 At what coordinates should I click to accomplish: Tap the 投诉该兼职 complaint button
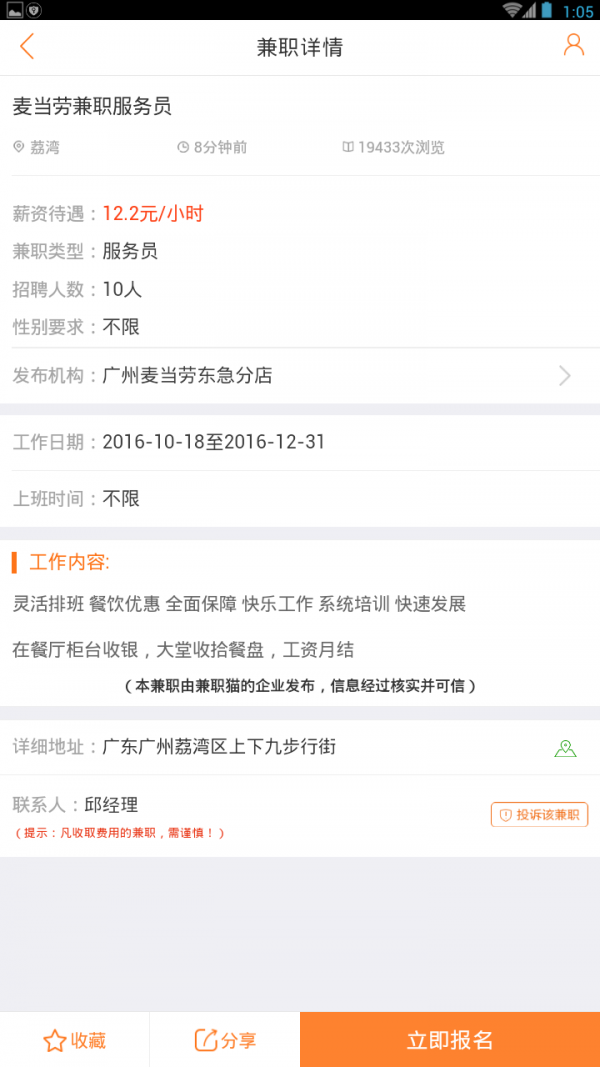click(x=539, y=815)
